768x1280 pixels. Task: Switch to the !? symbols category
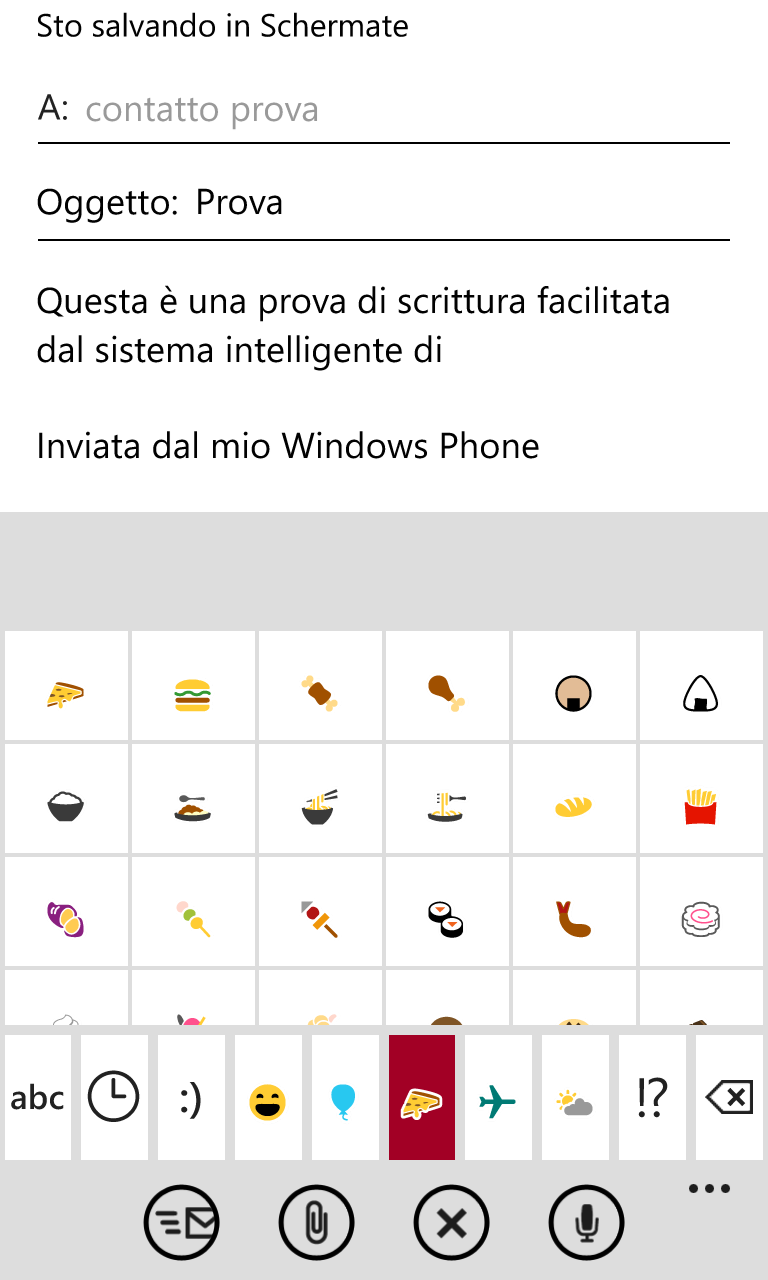pyautogui.click(x=652, y=1098)
